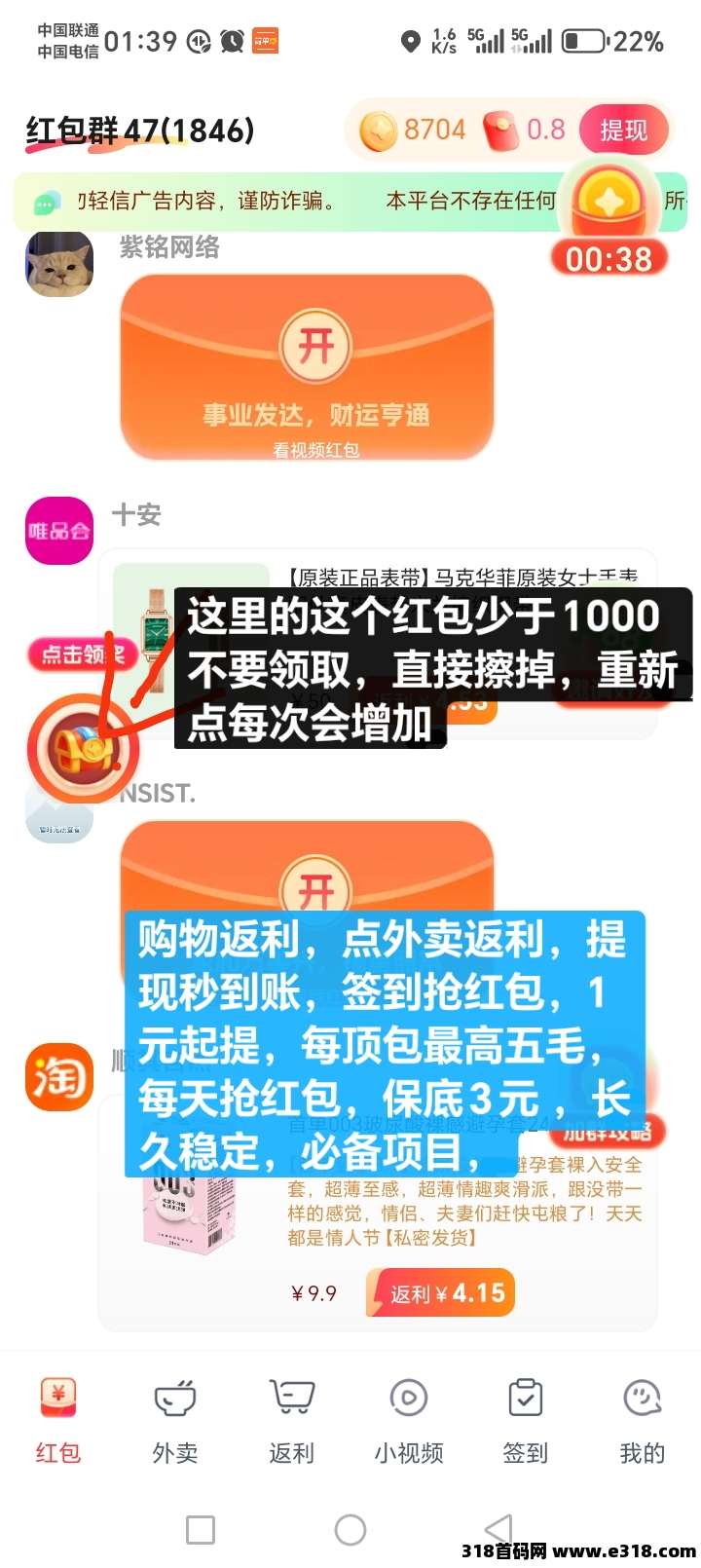Go to the 返利 tab

coord(292,1422)
